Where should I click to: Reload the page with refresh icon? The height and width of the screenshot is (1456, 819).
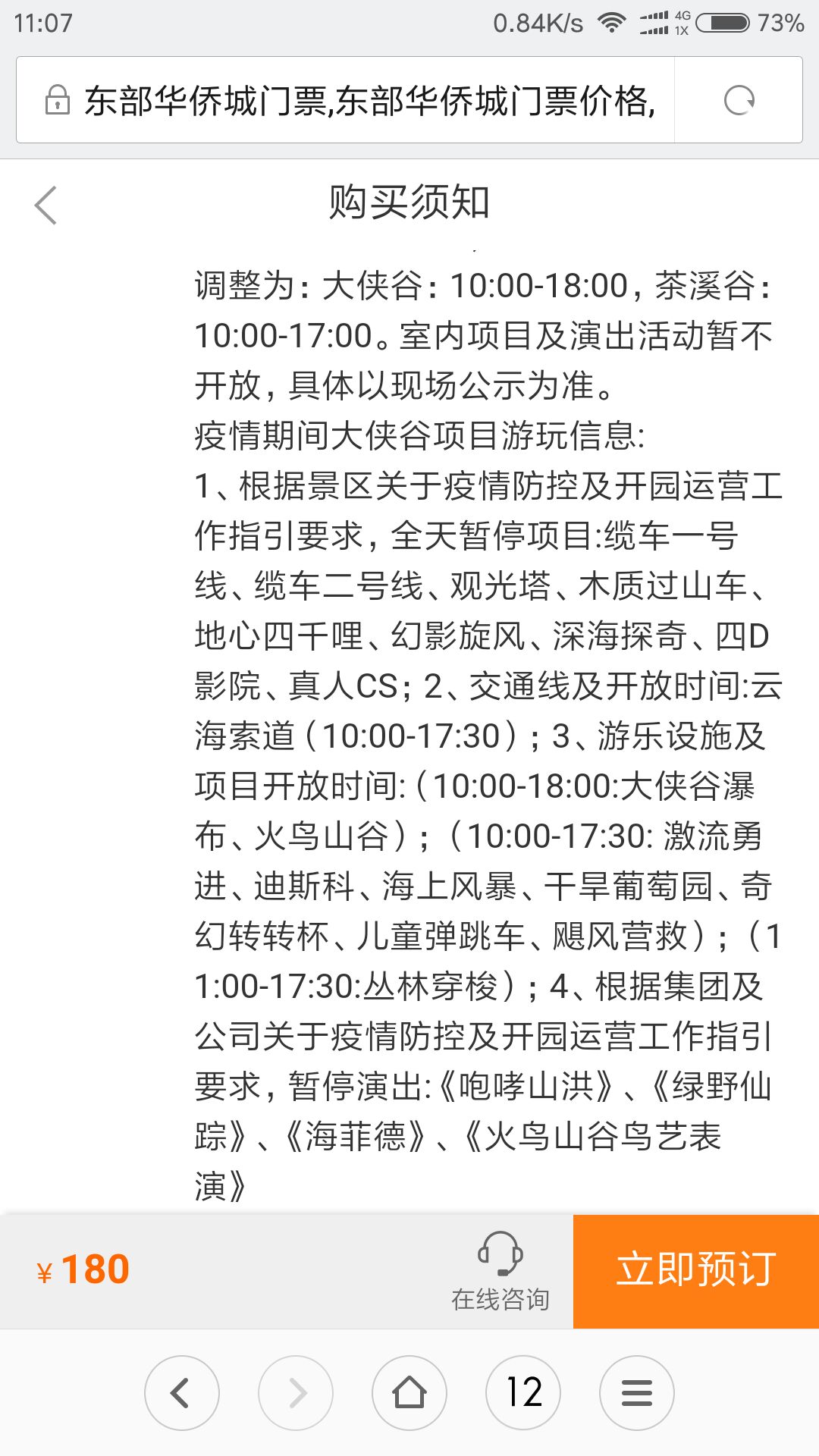(739, 100)
